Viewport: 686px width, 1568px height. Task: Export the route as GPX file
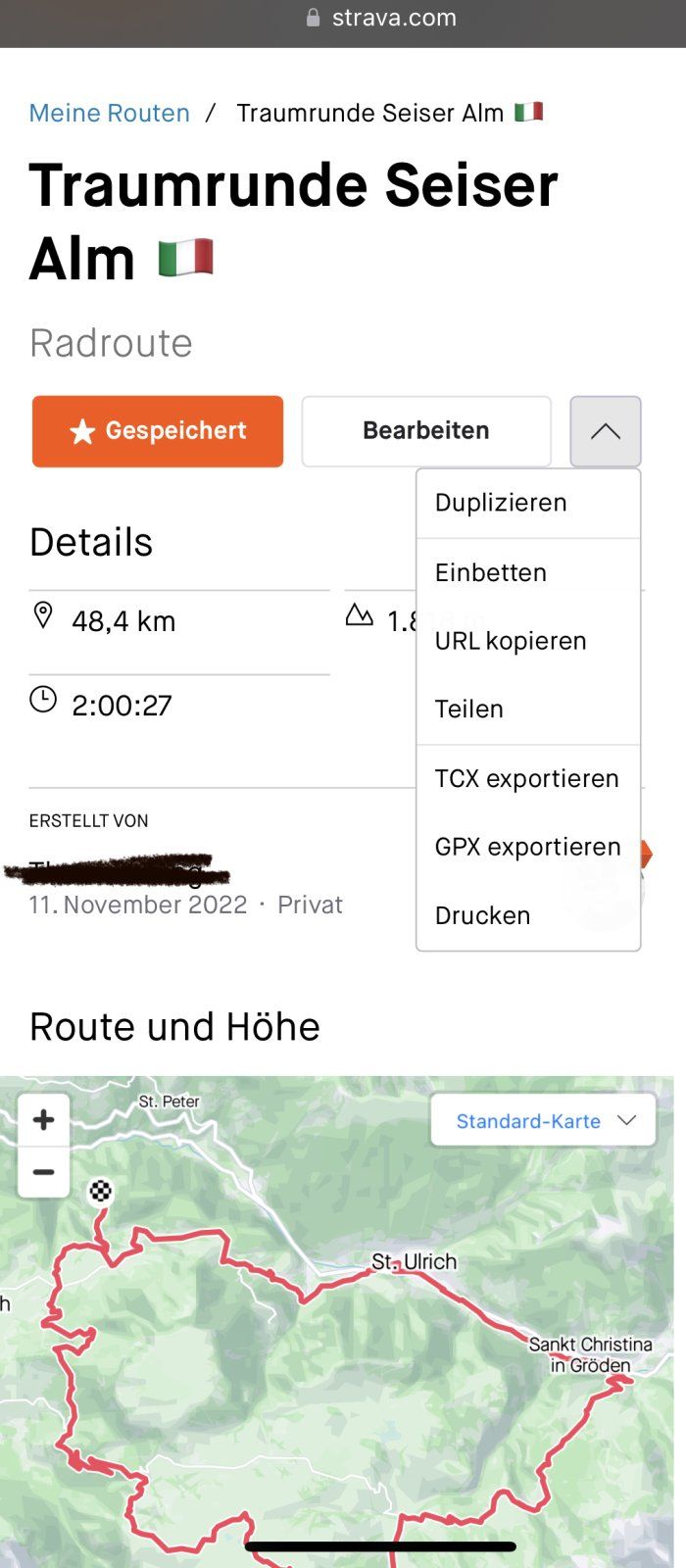point(528,847)
